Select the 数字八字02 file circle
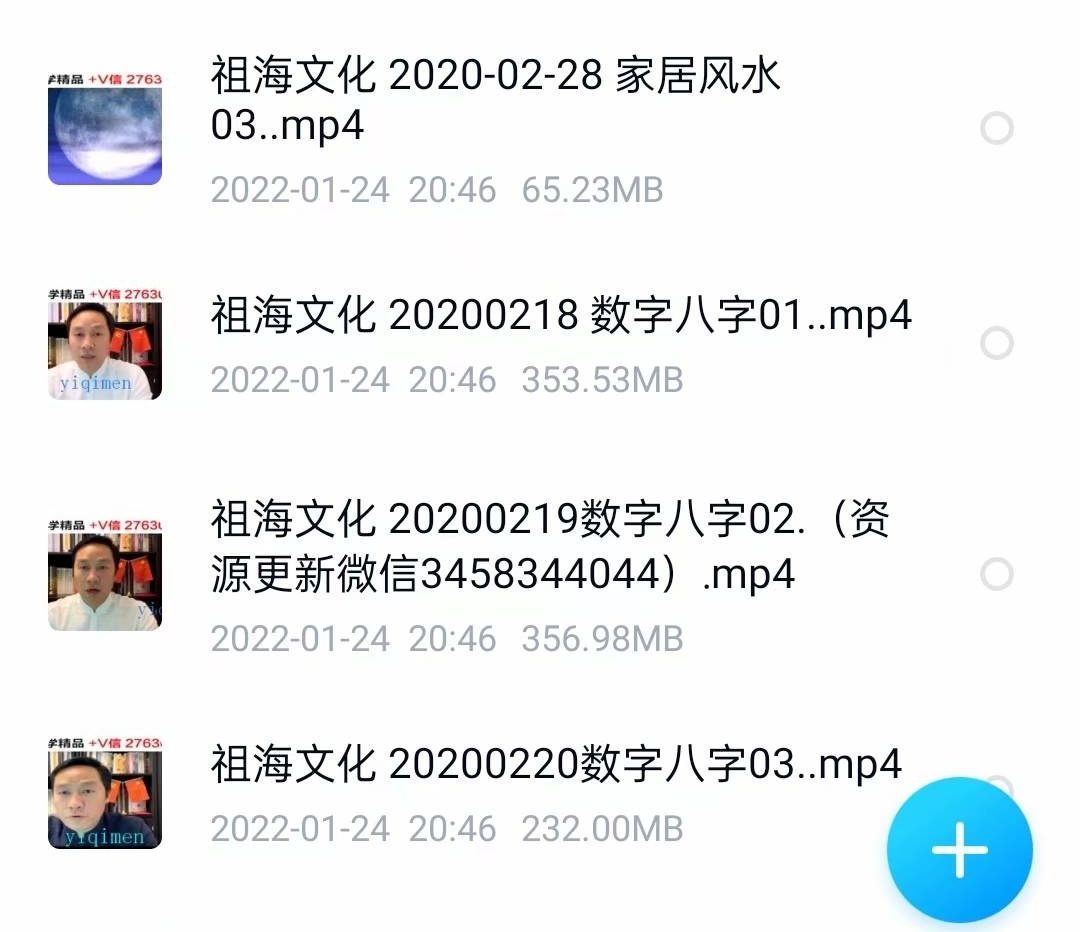This screenshot has width=1080, height=932. coord(996,574)
